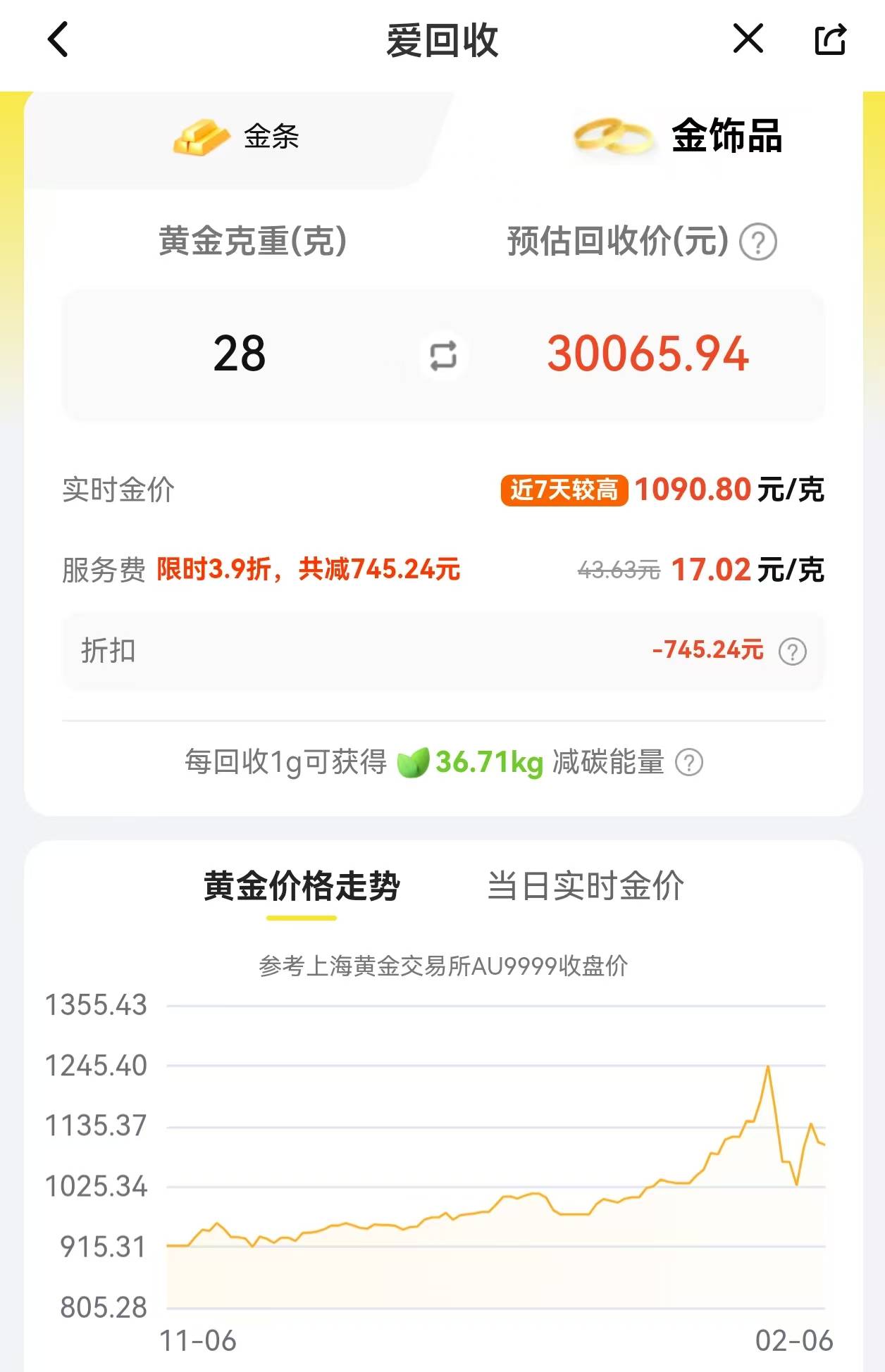View info about 减碳能量

pos(689,763)
